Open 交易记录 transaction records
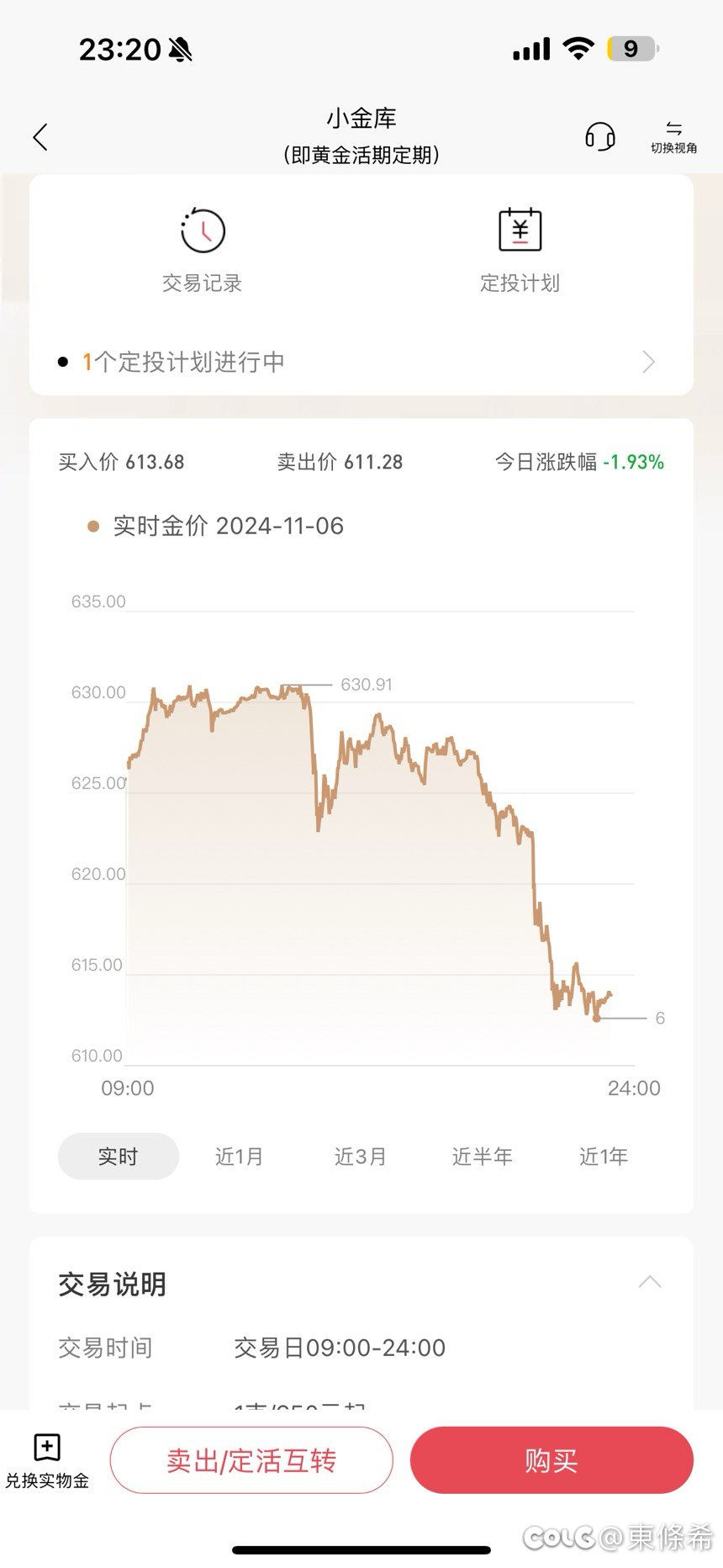The height and width of the screenshot is (1568, 723). pyautogui.click(x=203, y=250)
